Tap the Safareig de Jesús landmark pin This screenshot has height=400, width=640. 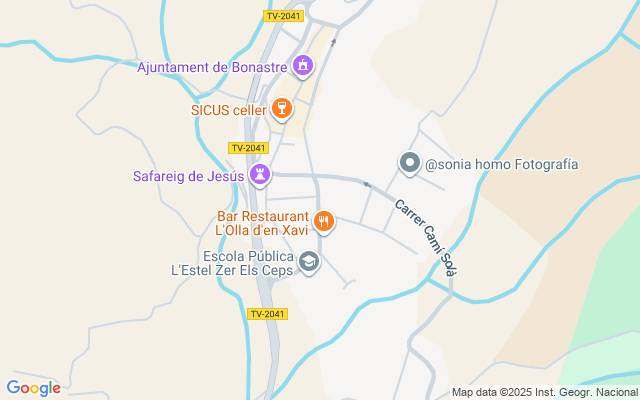pos(260,175)
